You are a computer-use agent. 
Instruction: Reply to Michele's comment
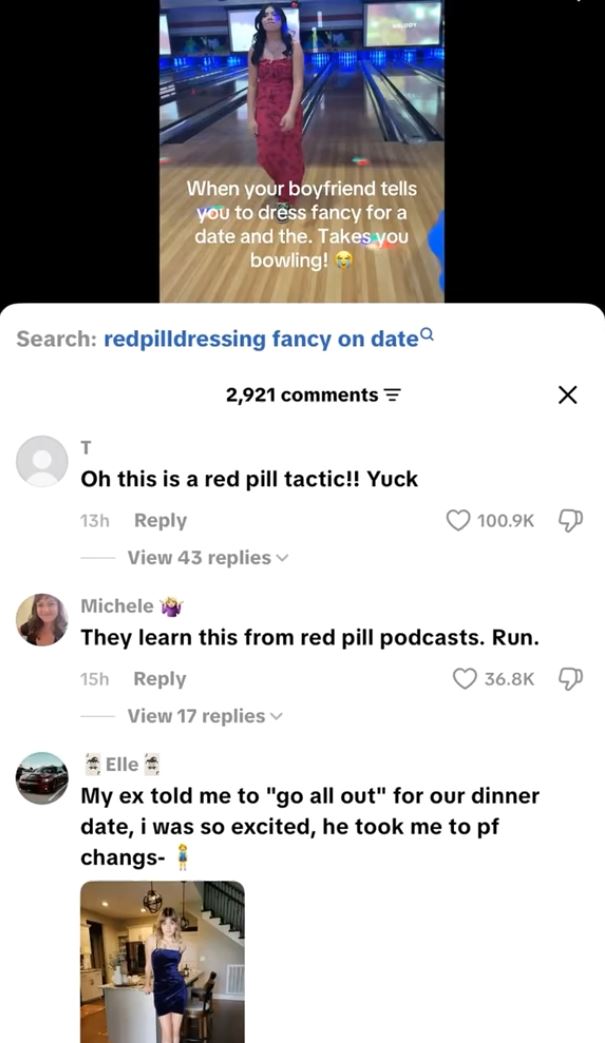point(160,678)
